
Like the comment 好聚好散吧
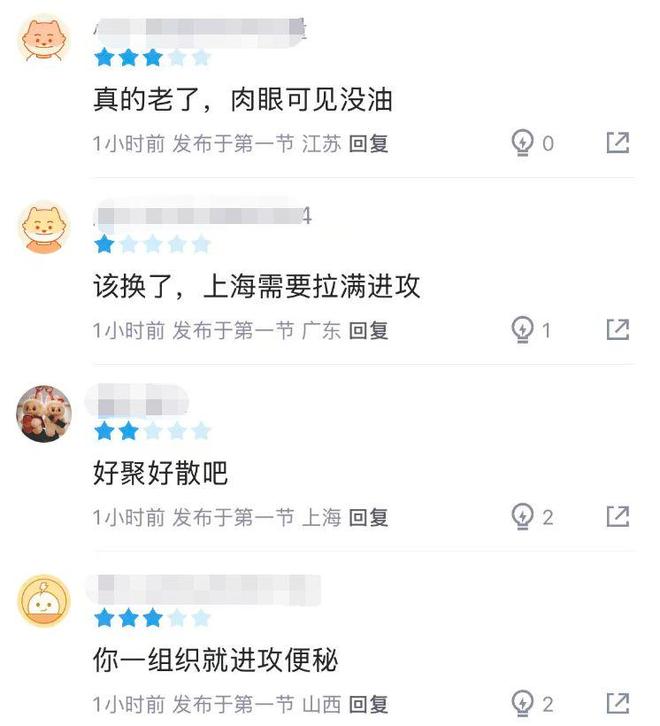click(x=522, y=517)
